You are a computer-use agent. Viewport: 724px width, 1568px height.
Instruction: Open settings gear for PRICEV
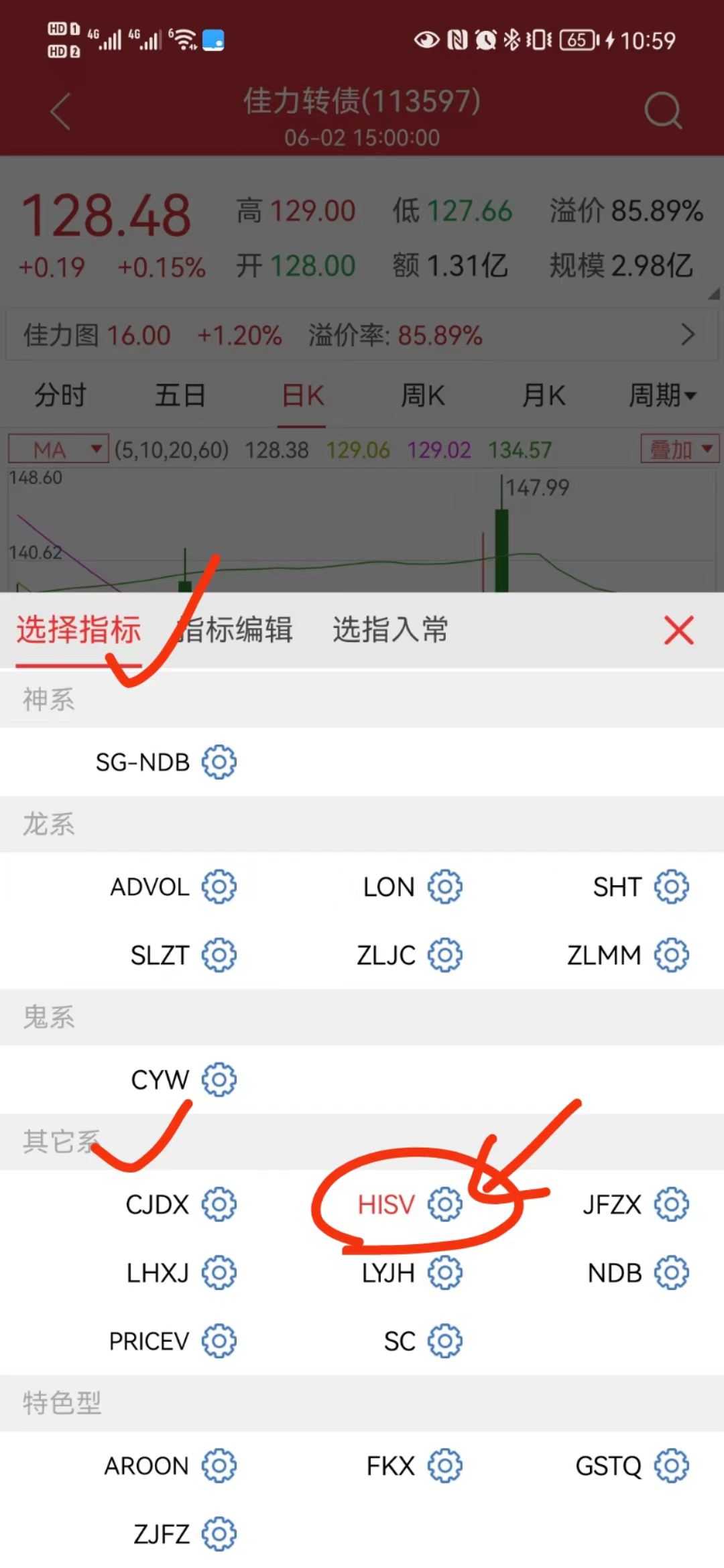point(219,1342)
